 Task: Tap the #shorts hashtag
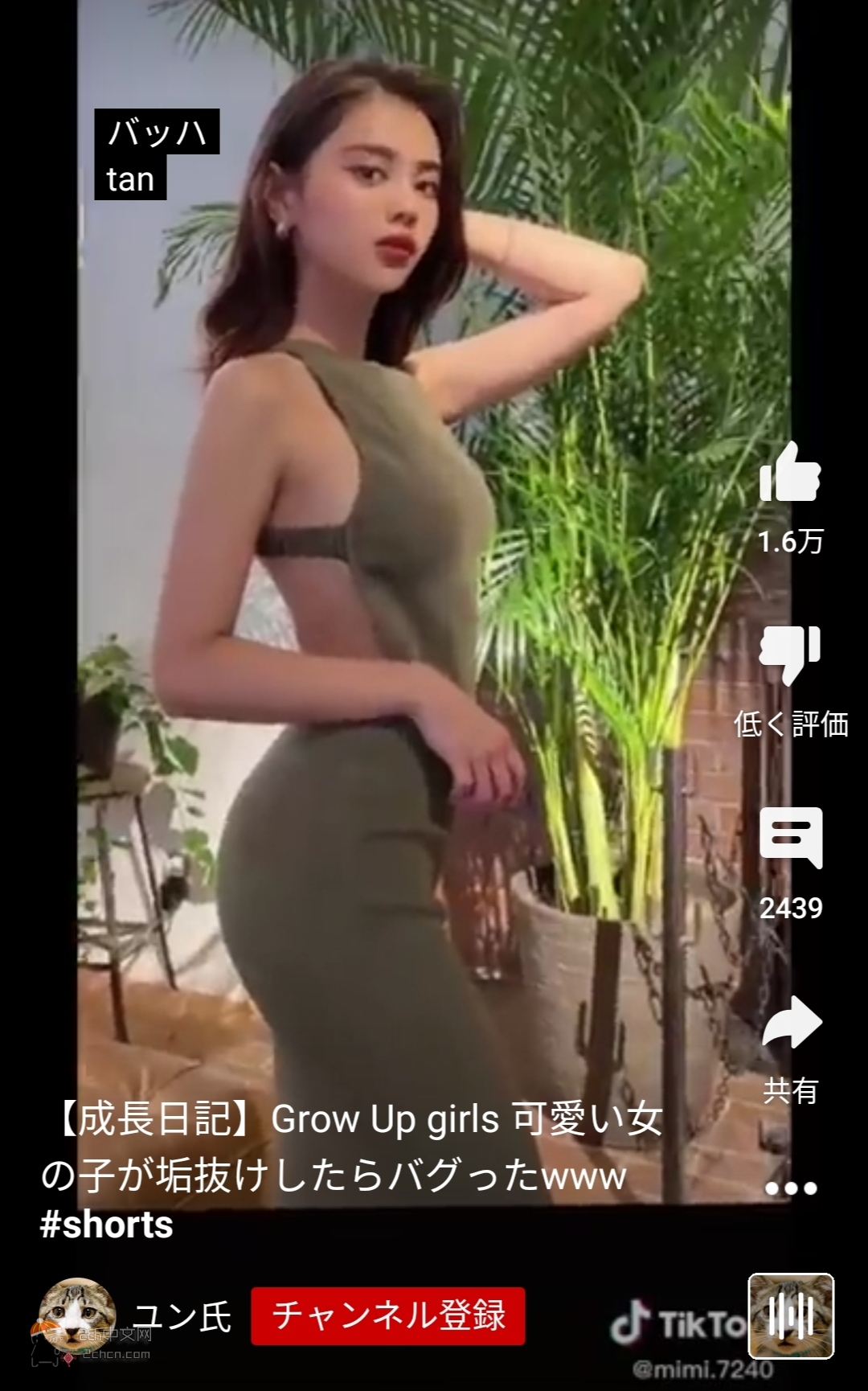(107, 1225)
